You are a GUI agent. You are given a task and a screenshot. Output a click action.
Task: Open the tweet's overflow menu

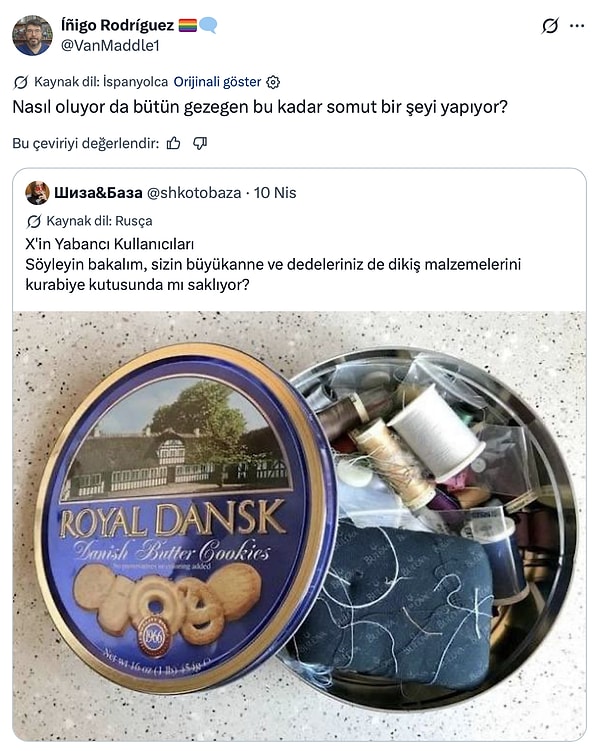pos(577,26)
